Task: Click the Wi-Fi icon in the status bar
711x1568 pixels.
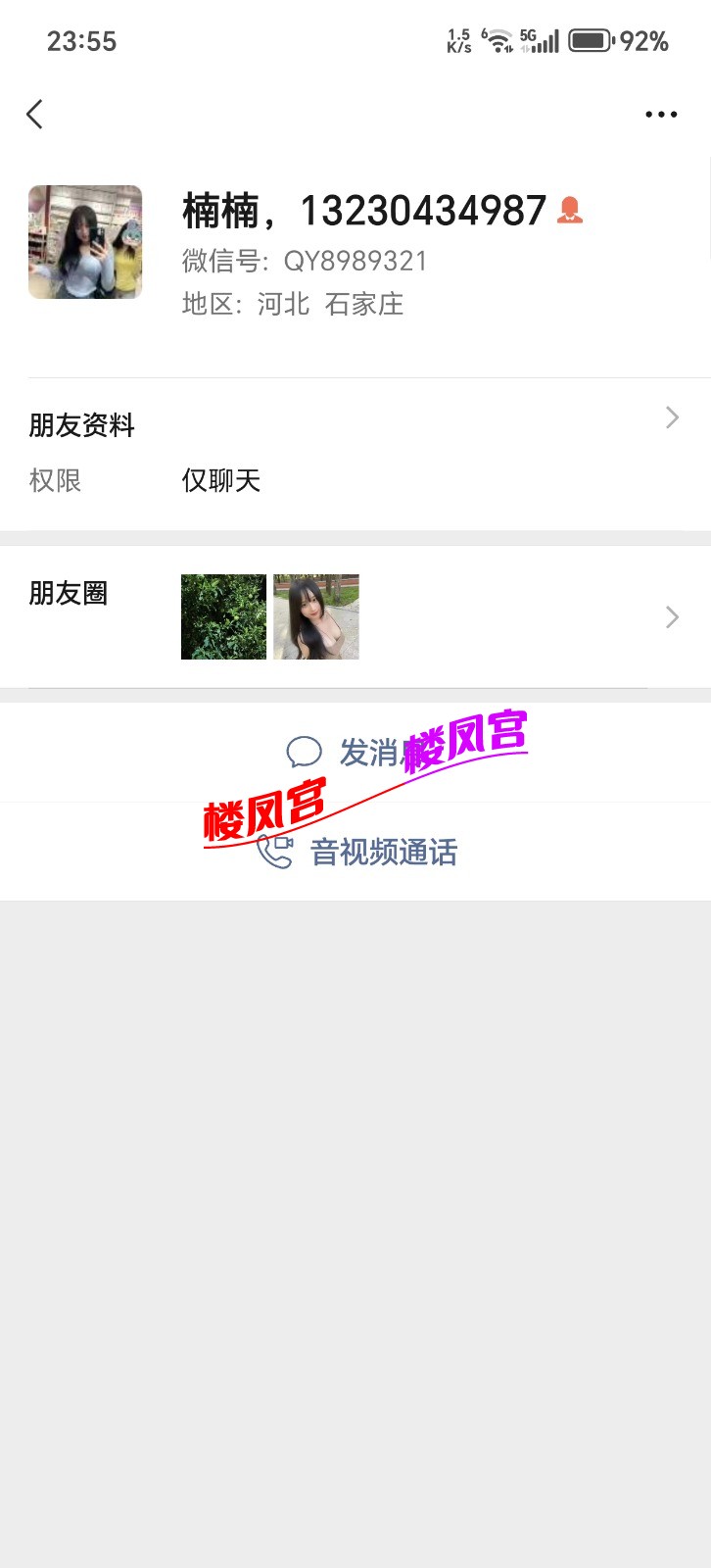Action: coord(500,41)
